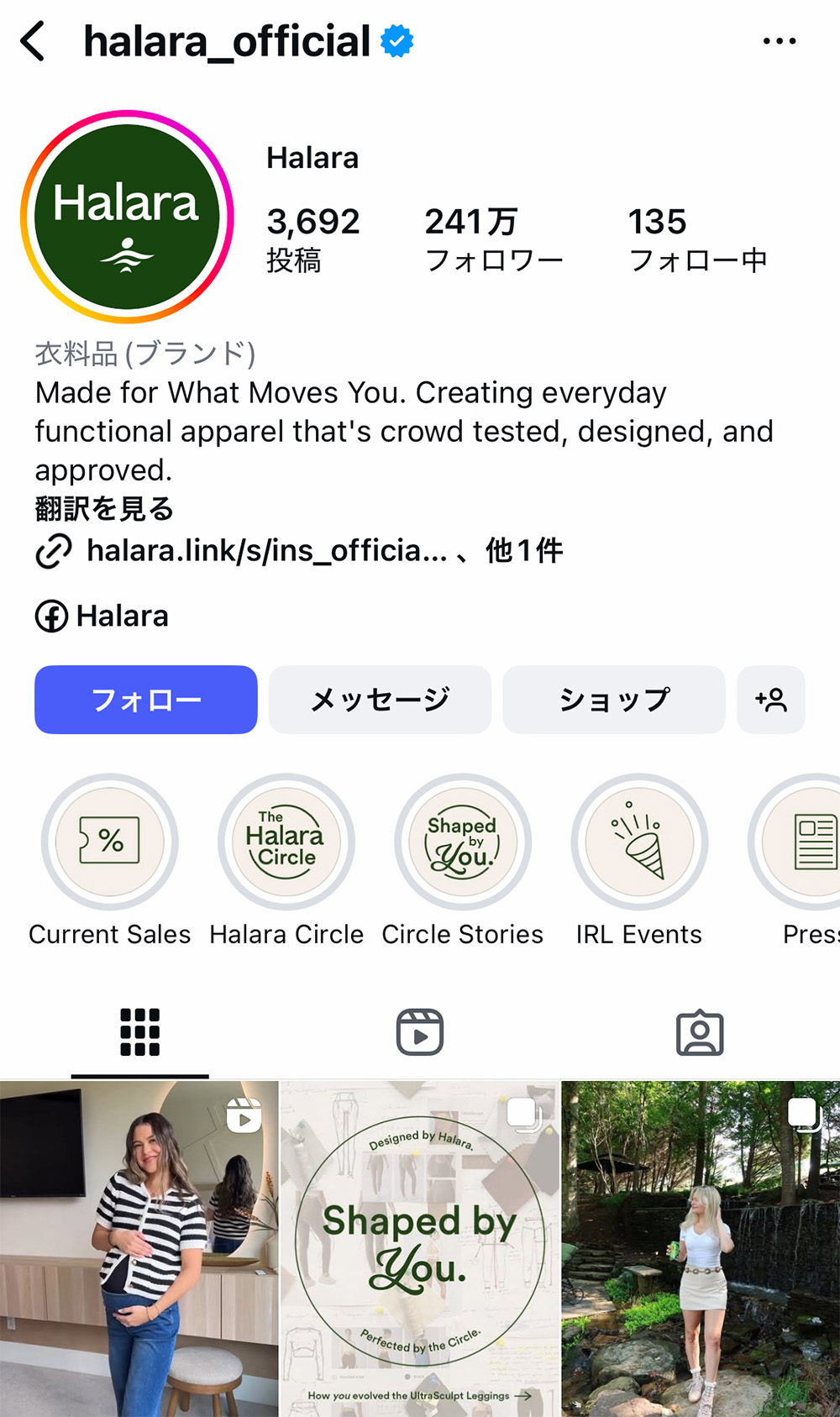The image size is (840, 1417).
Task: Open the ショップ shop button
Action: pyautogui.click(x=613, y=700)
